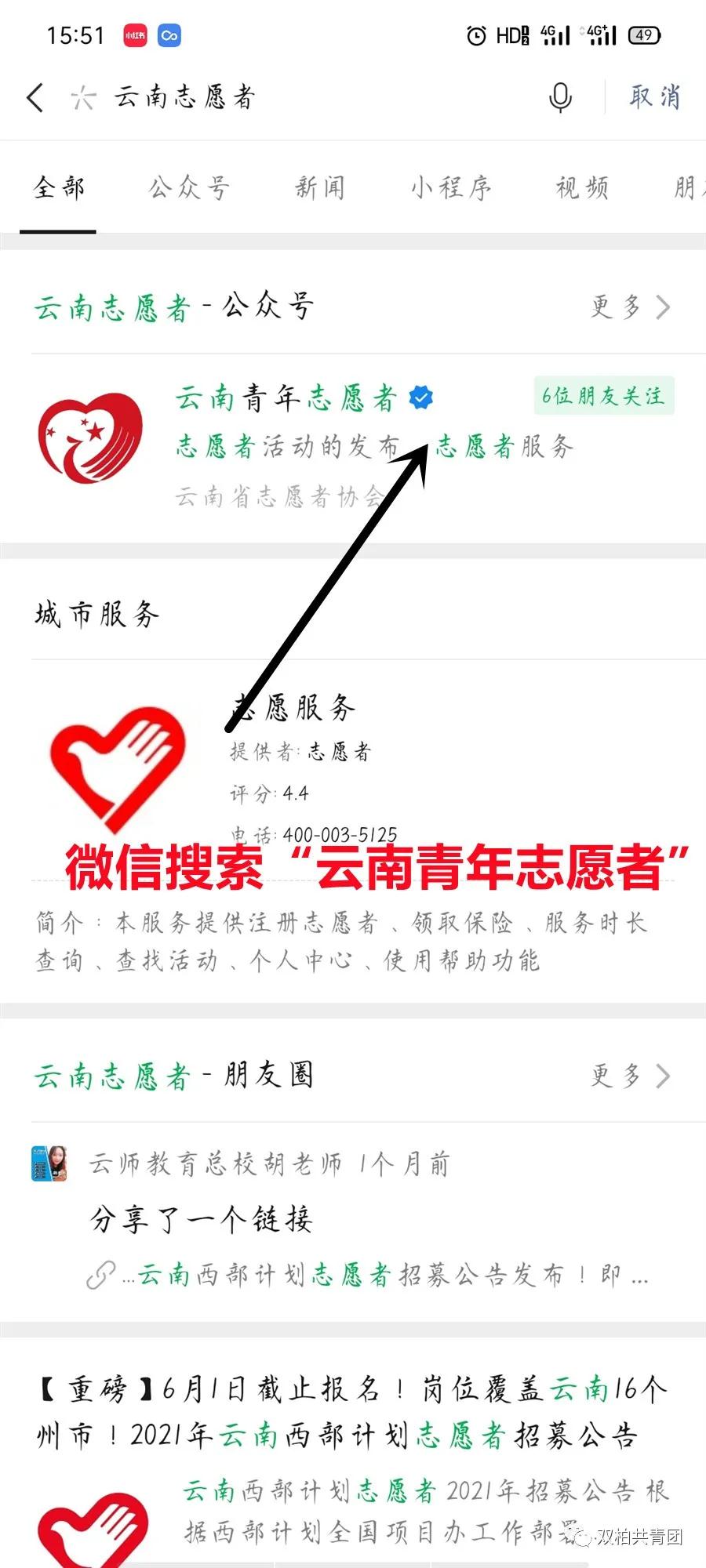Open the link shared by 云师教育总校胡老师
706x1568 pixels.
(369, 1276)
